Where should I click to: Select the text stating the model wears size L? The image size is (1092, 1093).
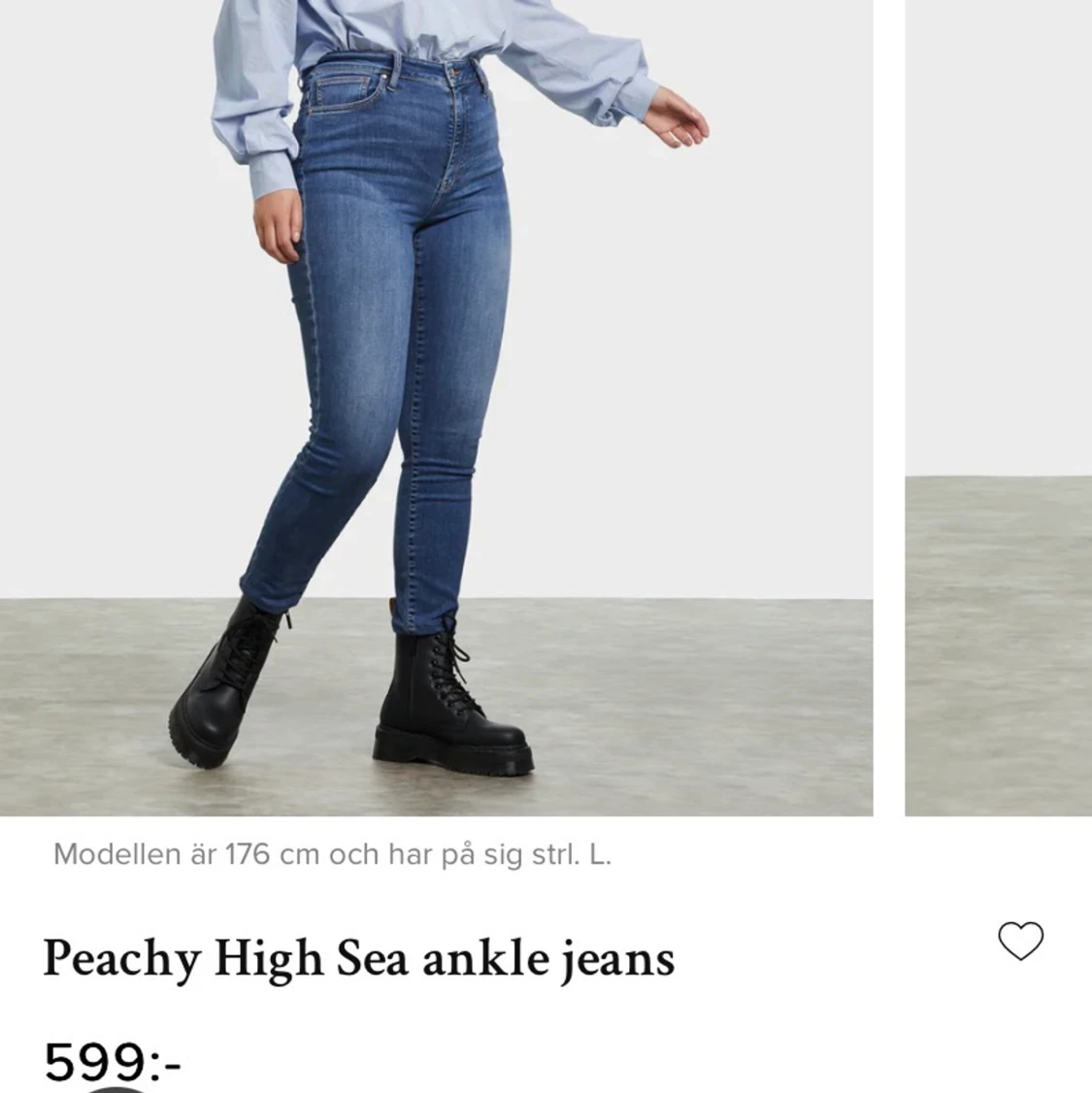pos(333,854)
